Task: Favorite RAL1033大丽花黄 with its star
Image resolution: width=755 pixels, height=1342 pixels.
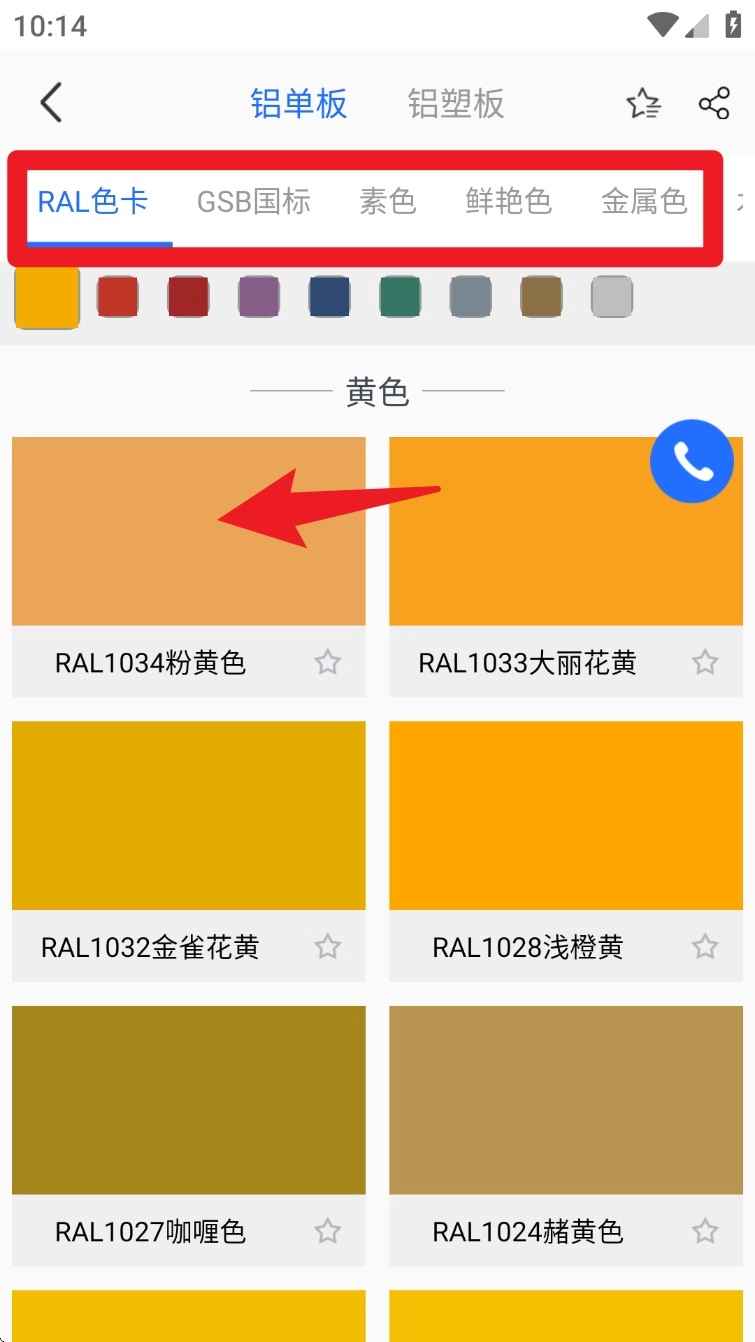Action: (x=705, y=662)
